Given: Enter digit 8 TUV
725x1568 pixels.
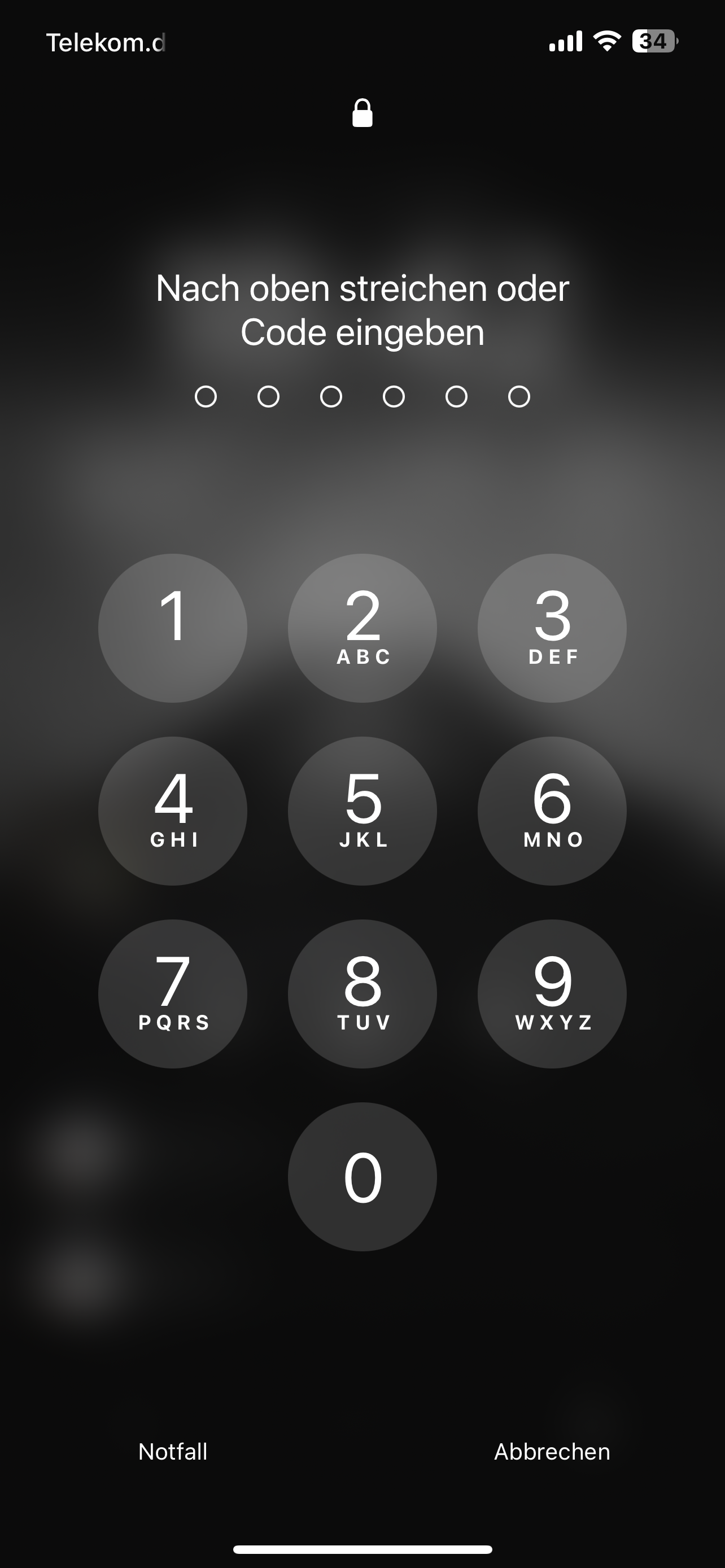Looking at the screenshot, I should point(362,993).
